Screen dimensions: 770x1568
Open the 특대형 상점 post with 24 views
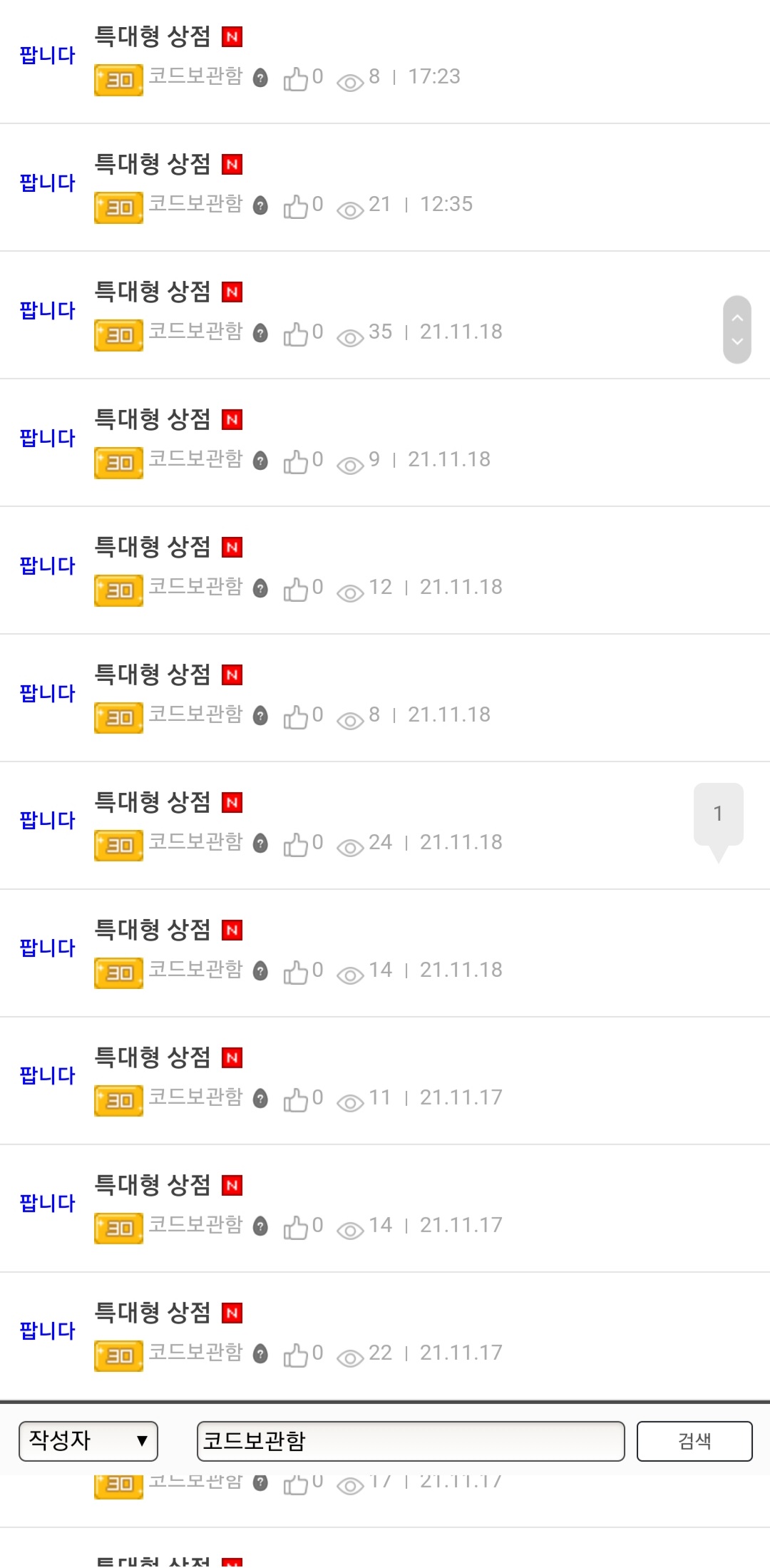153,803
